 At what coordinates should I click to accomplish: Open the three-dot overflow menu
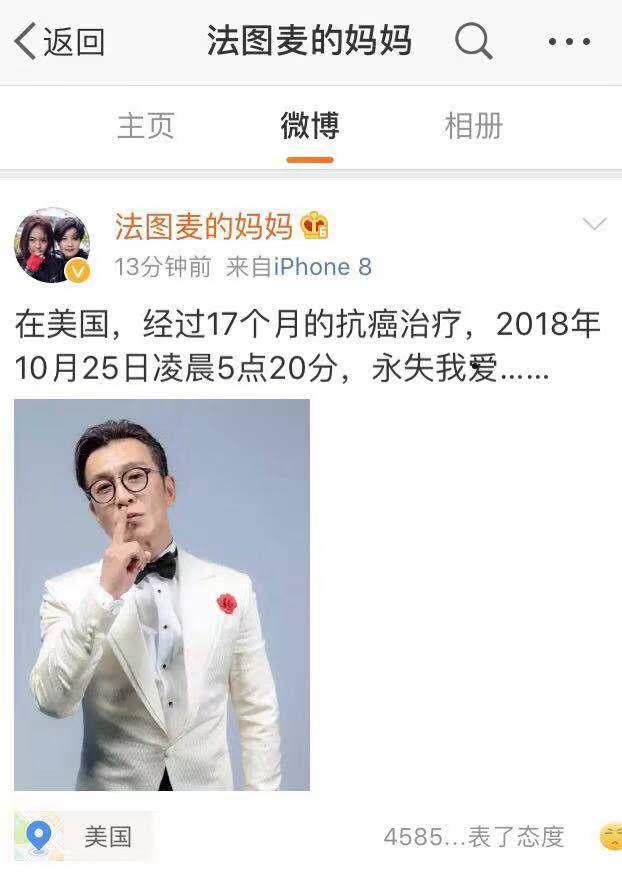click(x=569, y=42)
